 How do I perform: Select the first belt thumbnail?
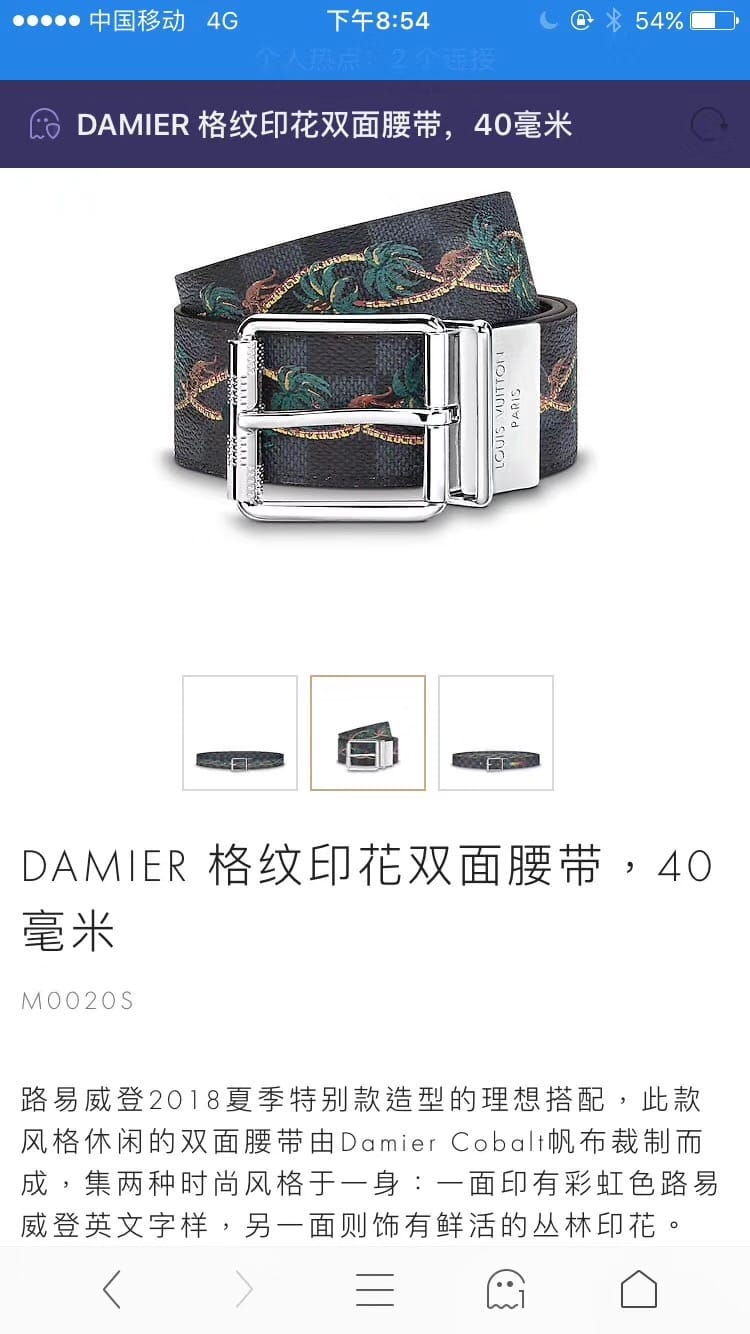[240, 733]
